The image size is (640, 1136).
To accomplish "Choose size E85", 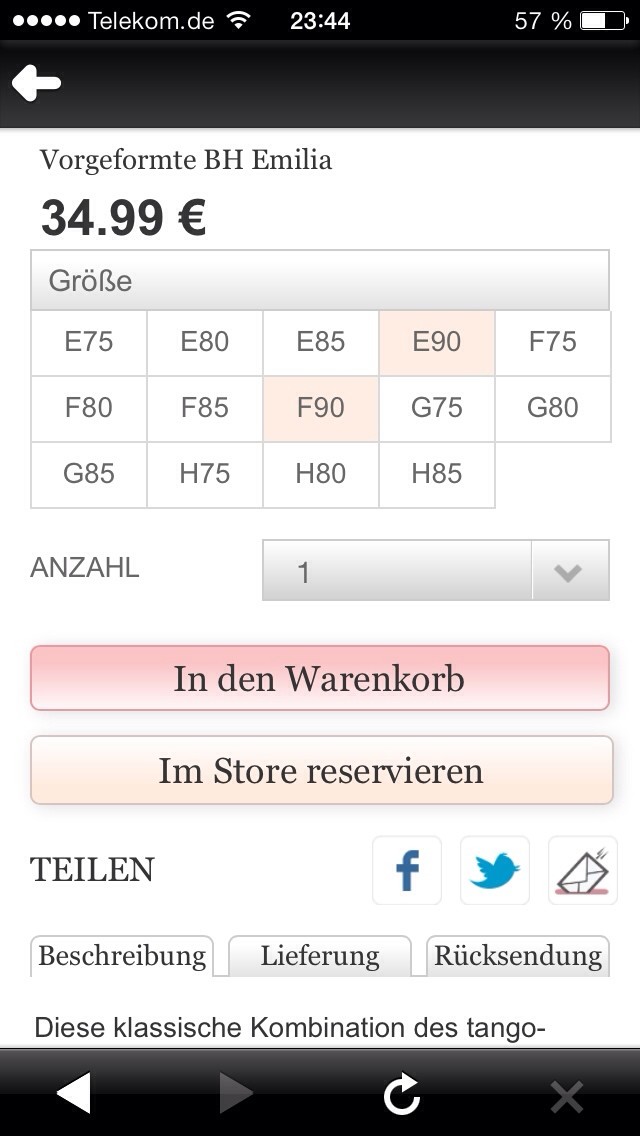I will [320, 343].
